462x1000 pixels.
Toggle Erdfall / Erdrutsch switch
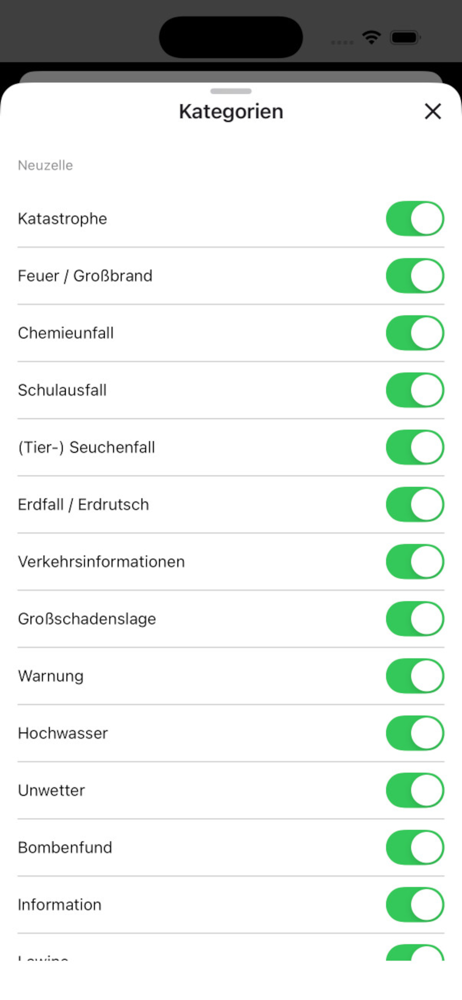click(415, 504)
